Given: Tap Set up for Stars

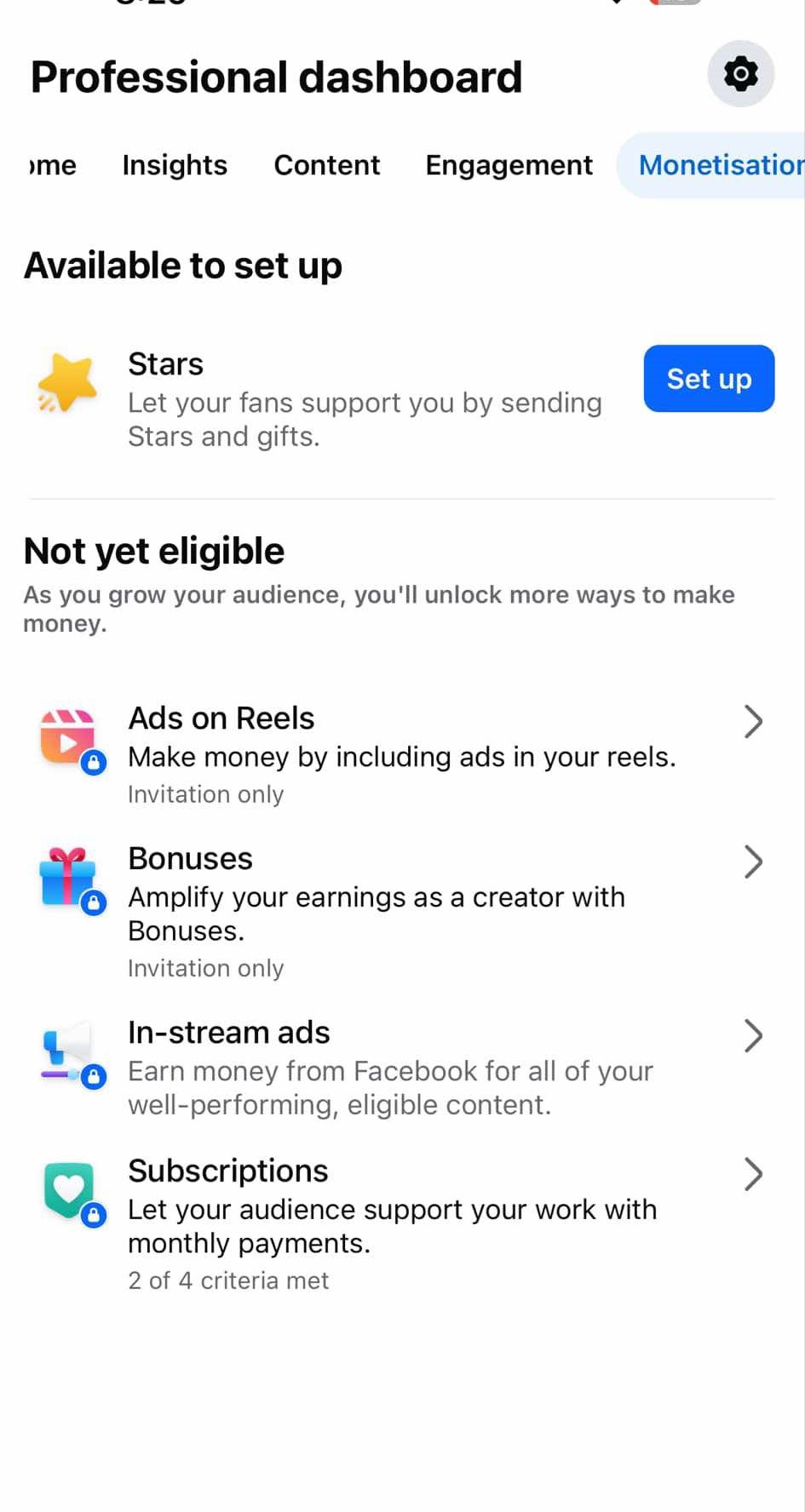Looking at the screenshot, I should [x=709, y=379].
